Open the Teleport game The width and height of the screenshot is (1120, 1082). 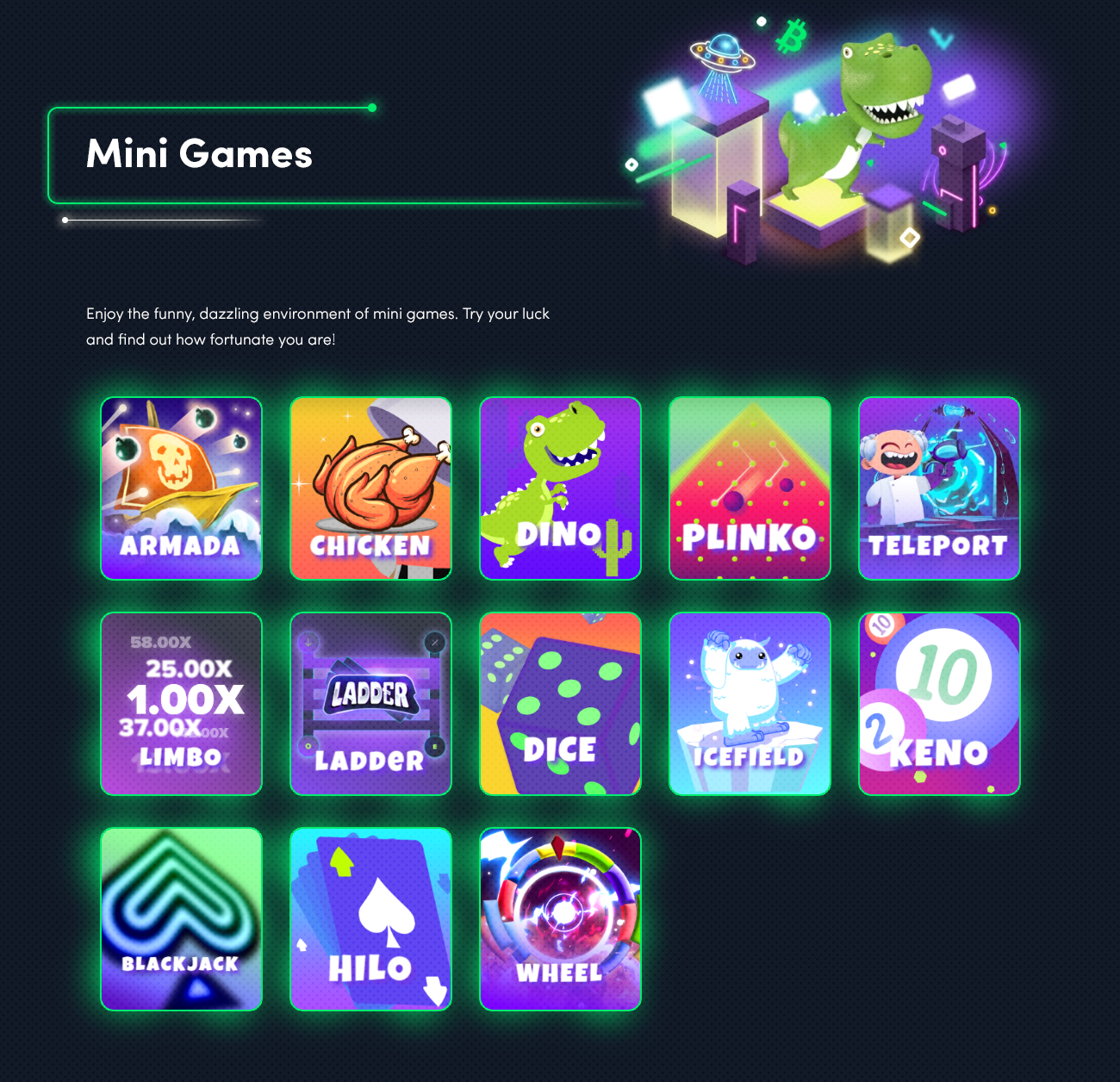(939, 488)
